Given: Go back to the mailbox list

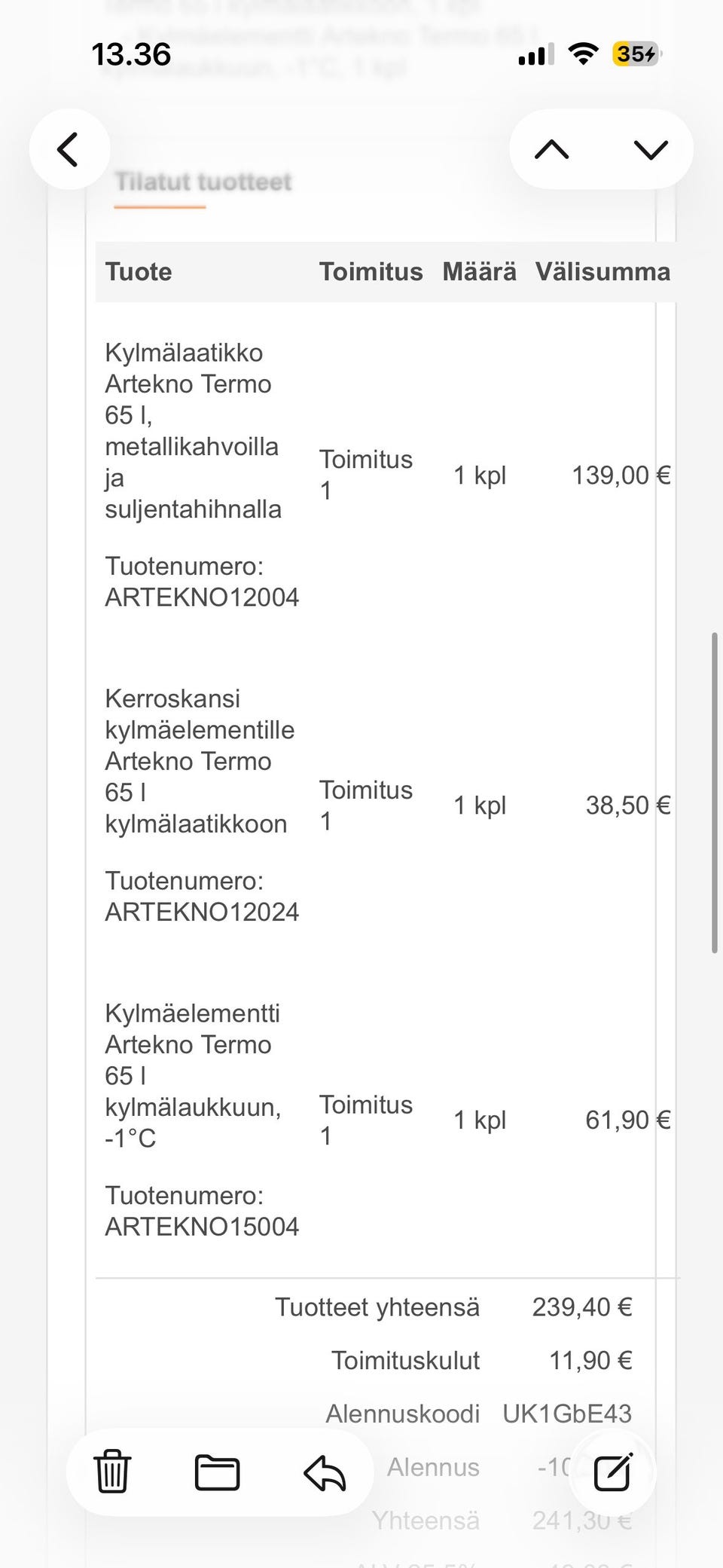Looking at the screenshot, I should click(69, 149).
